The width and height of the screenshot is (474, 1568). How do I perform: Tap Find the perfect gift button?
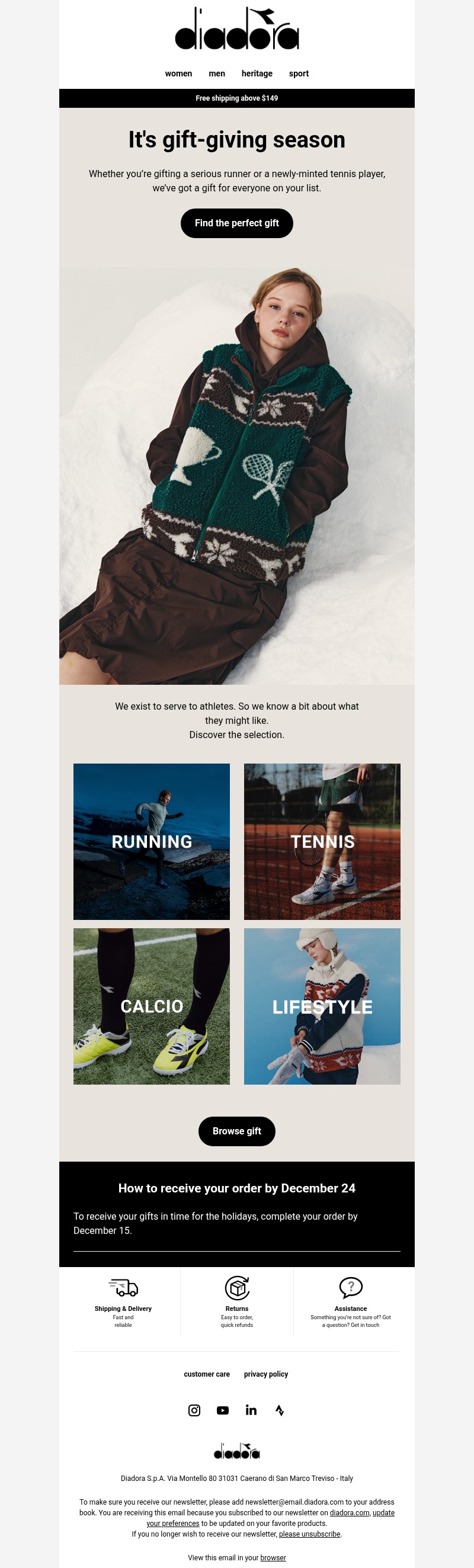236,223
